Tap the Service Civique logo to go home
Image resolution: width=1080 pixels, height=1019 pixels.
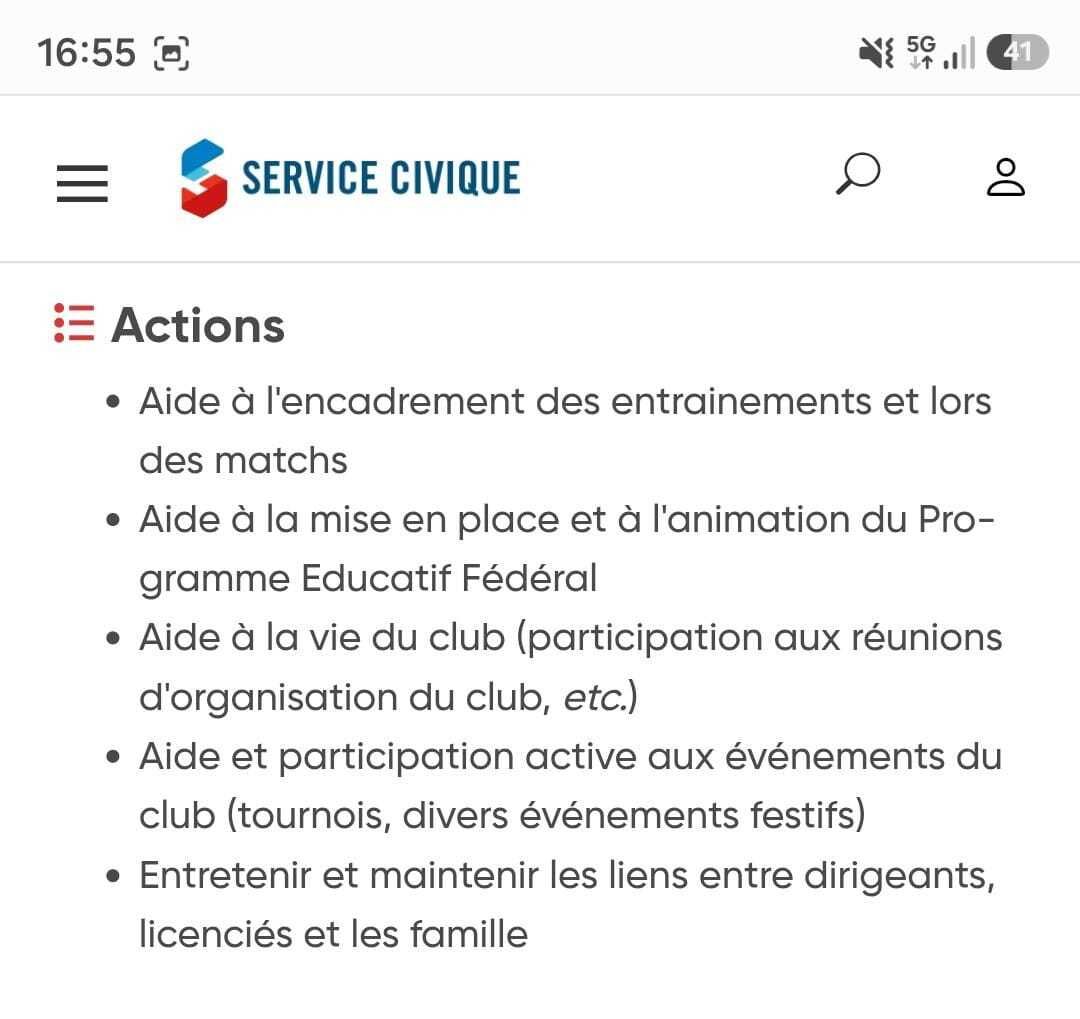click(350, 178)
